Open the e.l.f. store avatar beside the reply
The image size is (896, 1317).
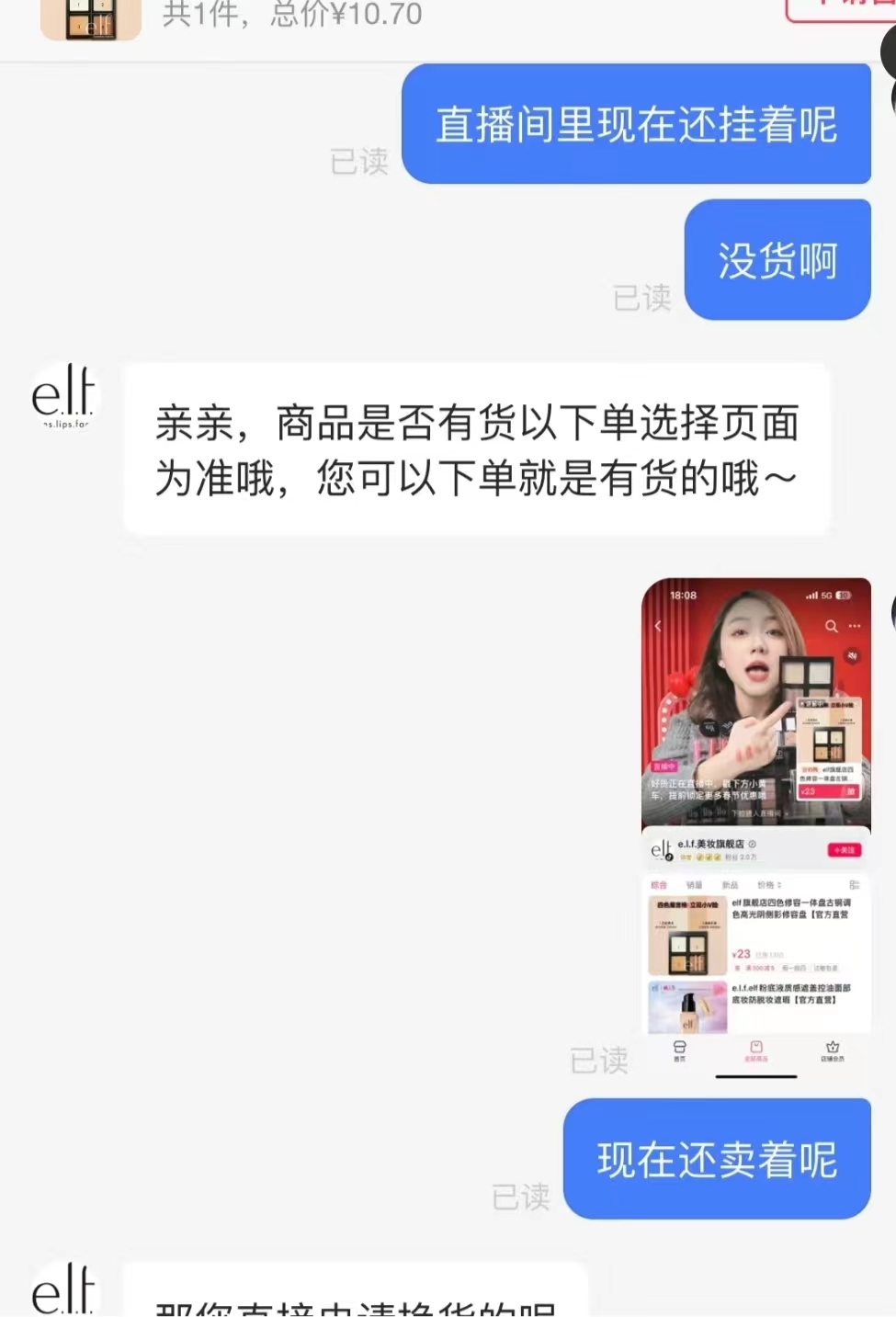click(62, 397)
